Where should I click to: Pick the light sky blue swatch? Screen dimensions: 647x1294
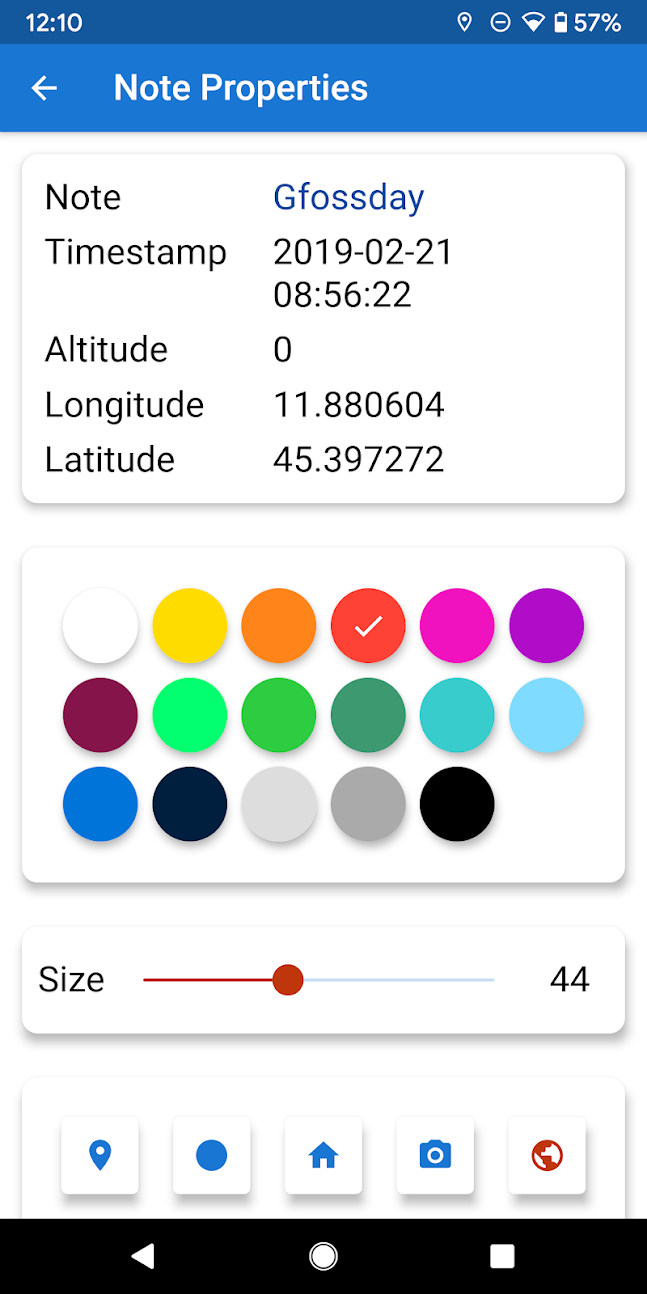click(546, 715)
